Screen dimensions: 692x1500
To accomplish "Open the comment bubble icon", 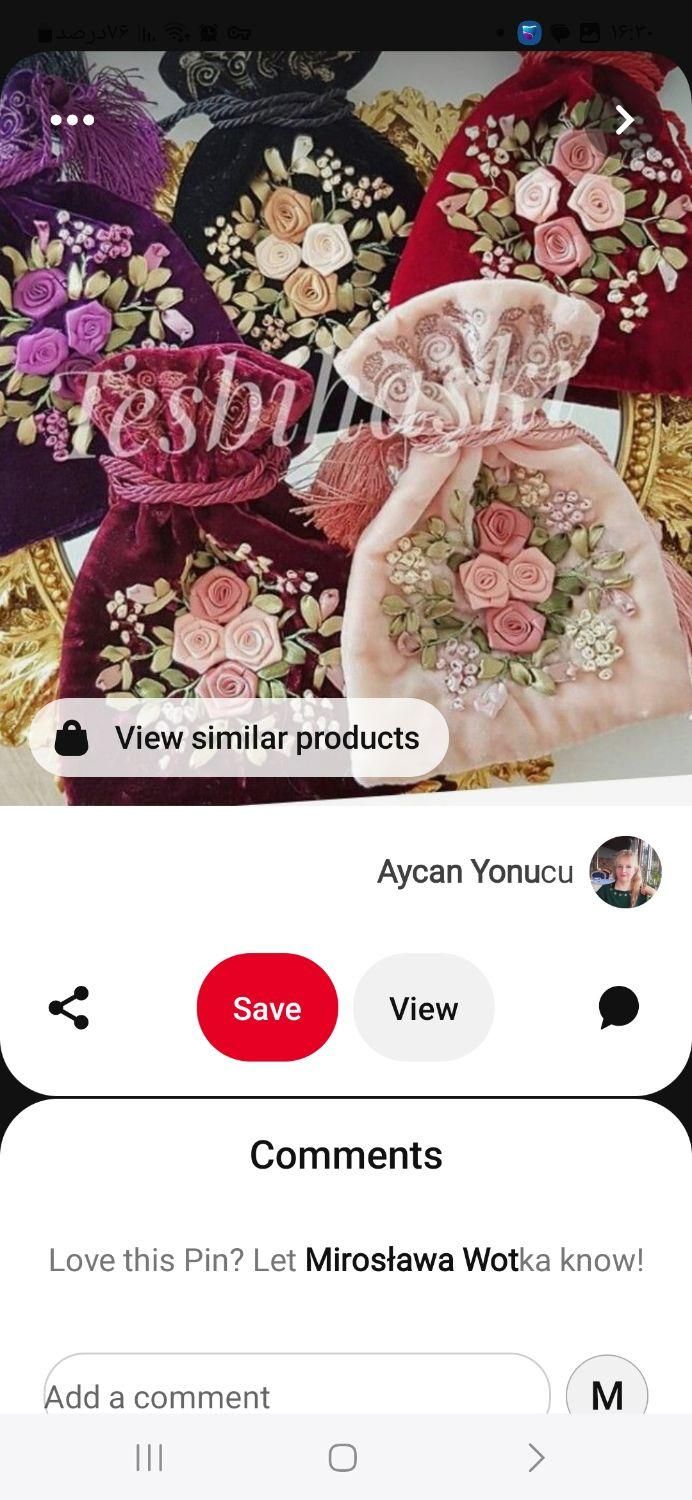I will (618, 1008).
